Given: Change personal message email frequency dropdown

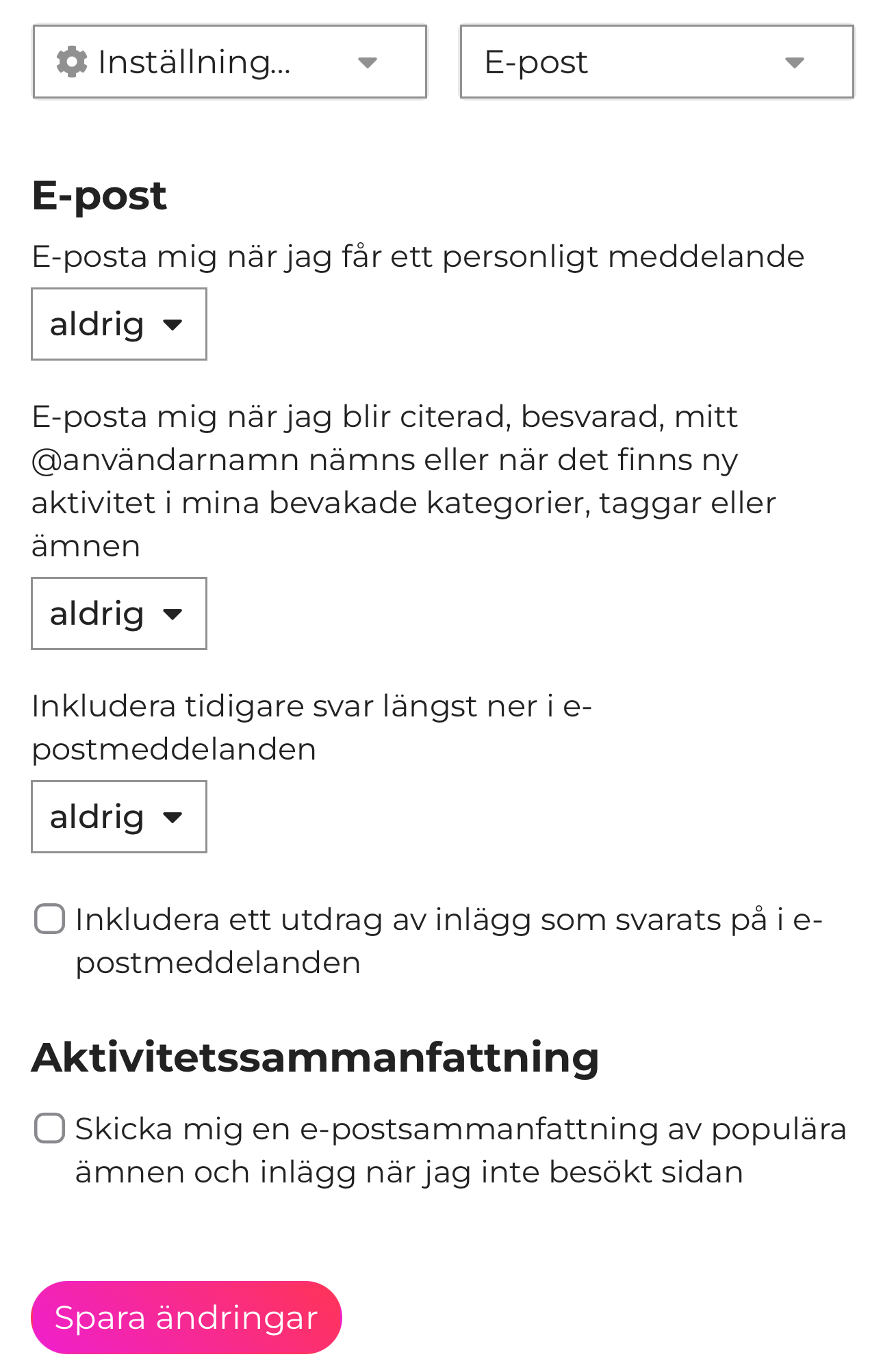Looking at the screenshot, I should (x=119, y=324).
